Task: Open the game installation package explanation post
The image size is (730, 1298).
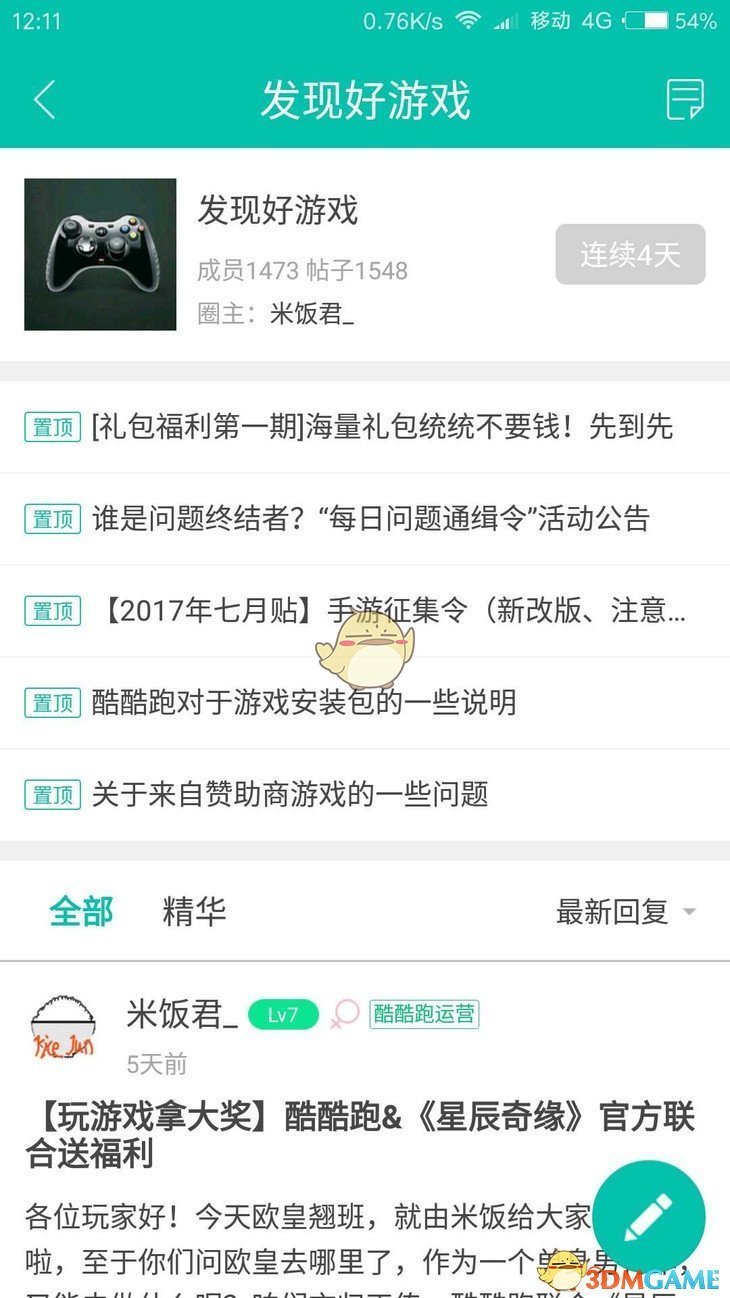Action: (x=303, y=703)
